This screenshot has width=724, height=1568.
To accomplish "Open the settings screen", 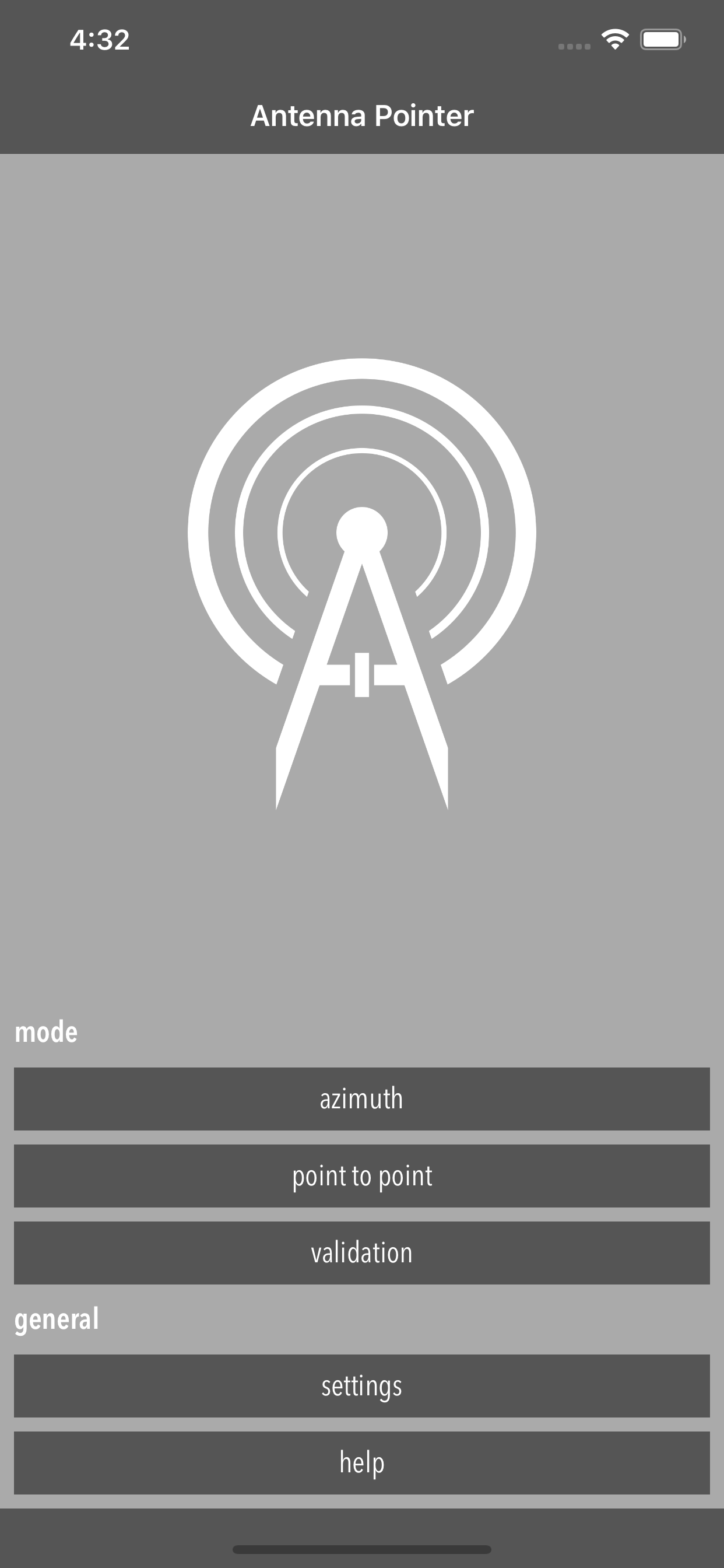I will point(361,1386).
